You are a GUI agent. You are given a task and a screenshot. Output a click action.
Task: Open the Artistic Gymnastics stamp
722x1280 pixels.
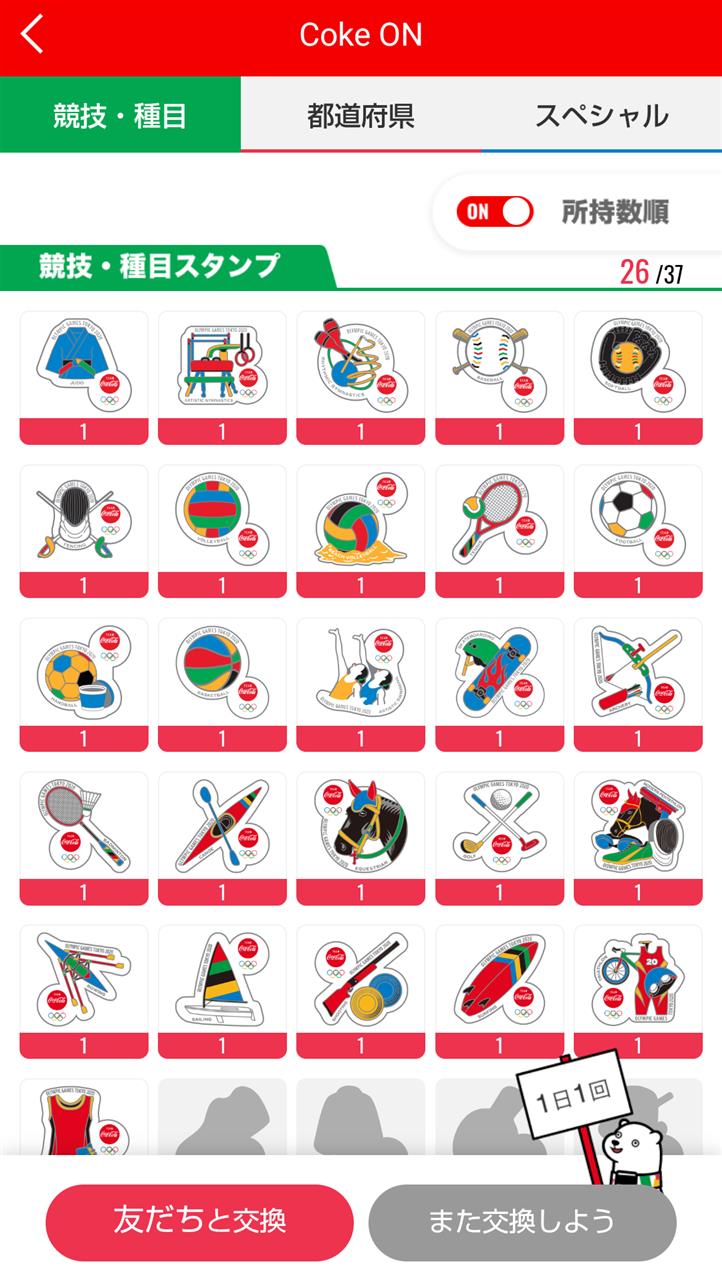222,367
